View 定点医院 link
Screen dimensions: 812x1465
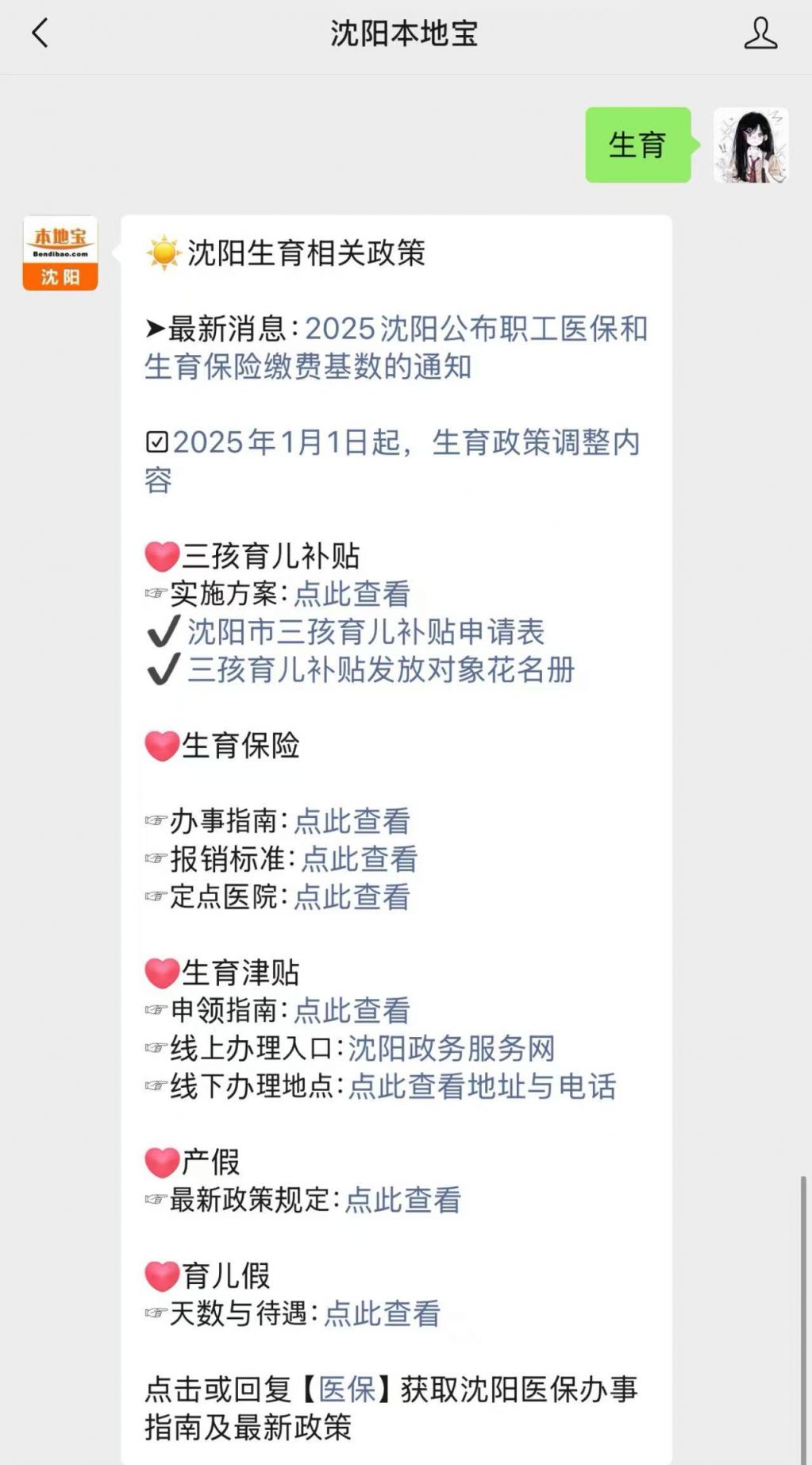(352, 897)
